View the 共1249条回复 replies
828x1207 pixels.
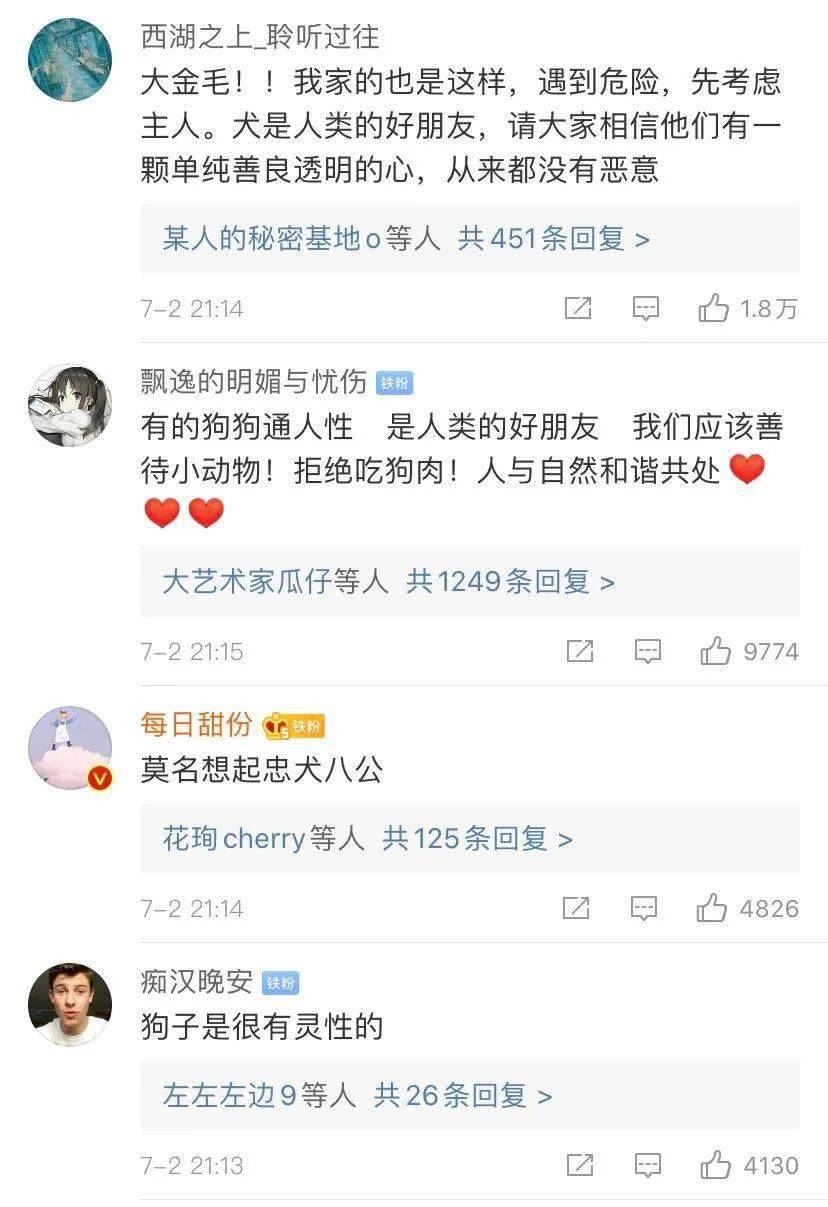pyautogui.click(x=510, y=582)
